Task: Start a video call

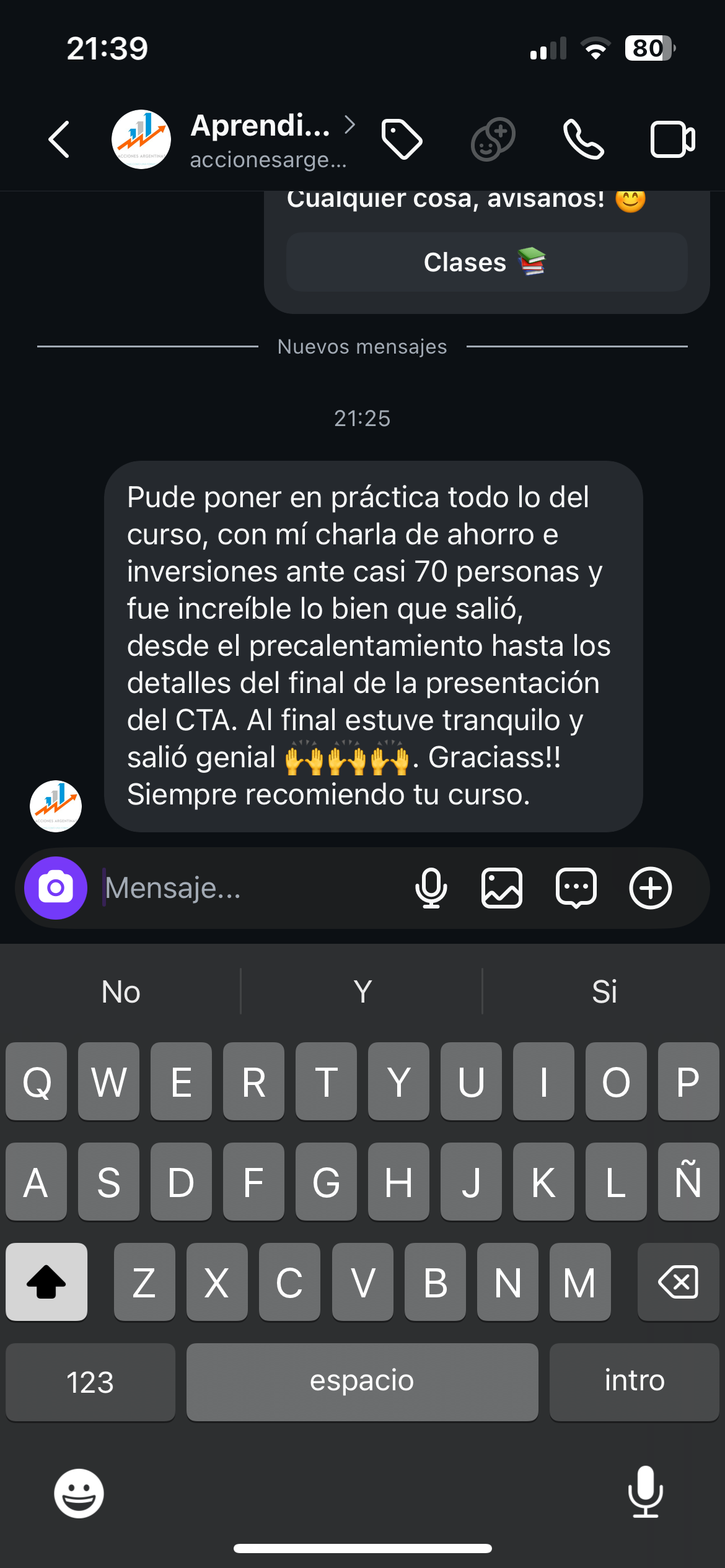Action: 672,139
